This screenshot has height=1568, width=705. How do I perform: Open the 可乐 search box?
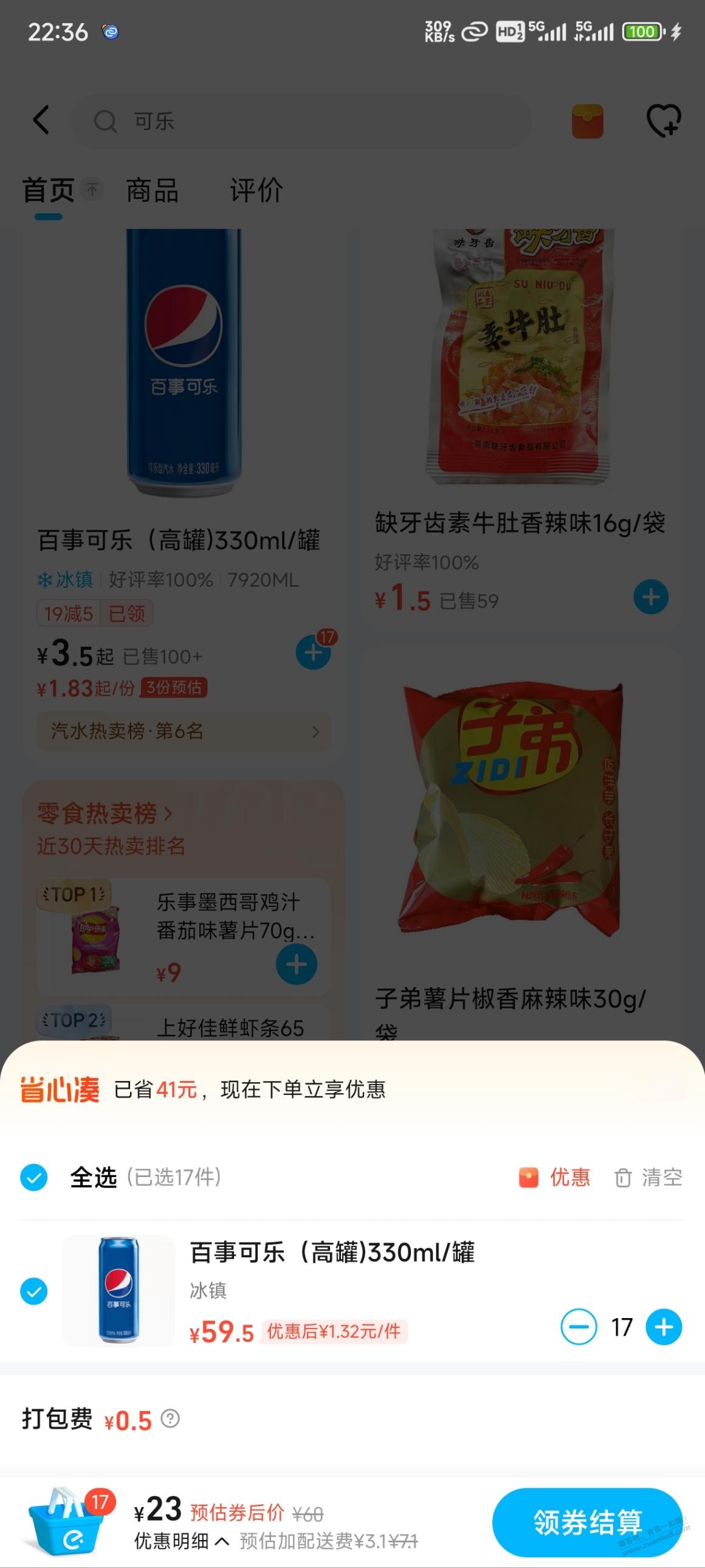point(301,121)
